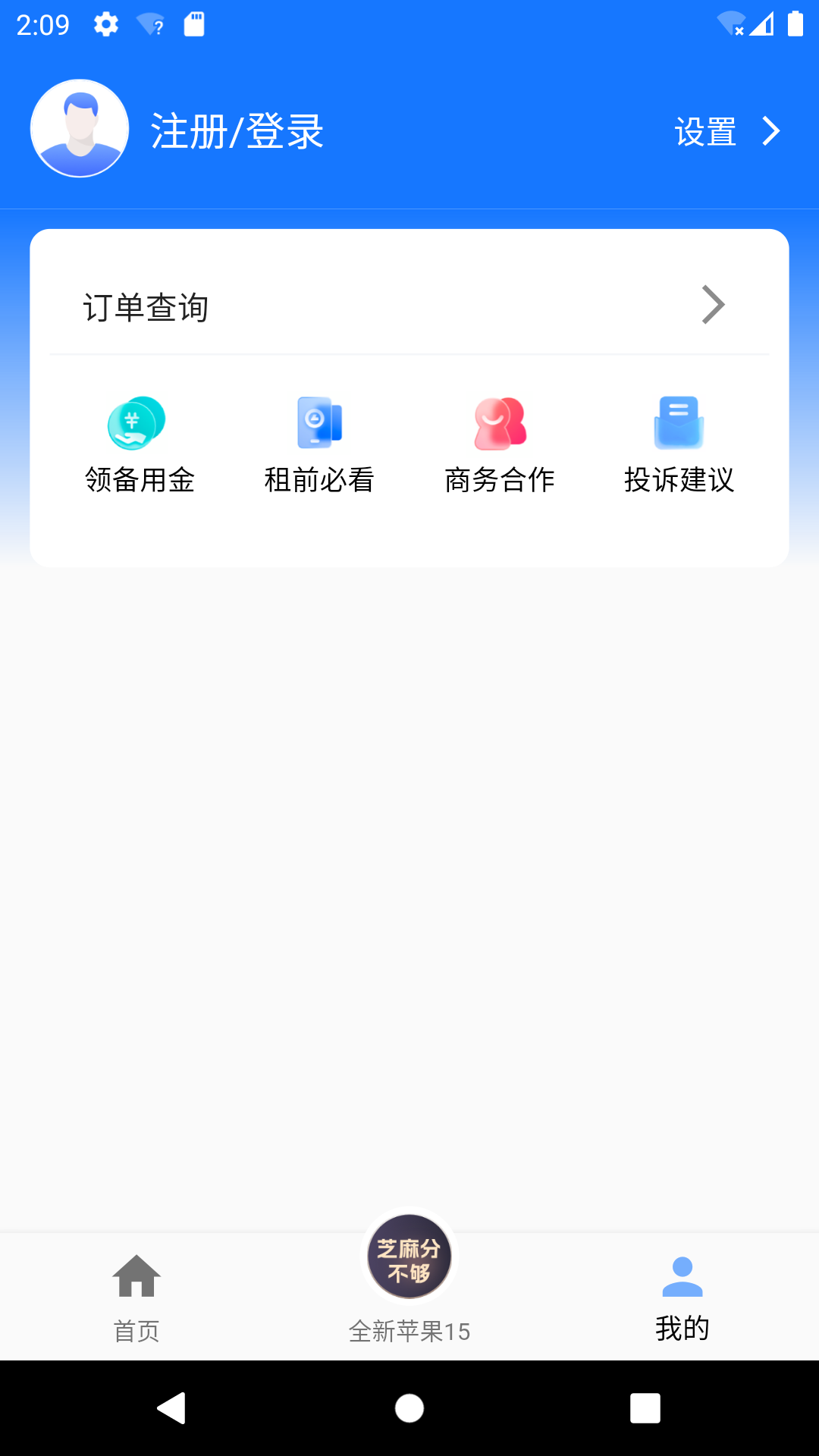
Task: Open 注册/登录 to sign in
Action: tap(237, 131)
